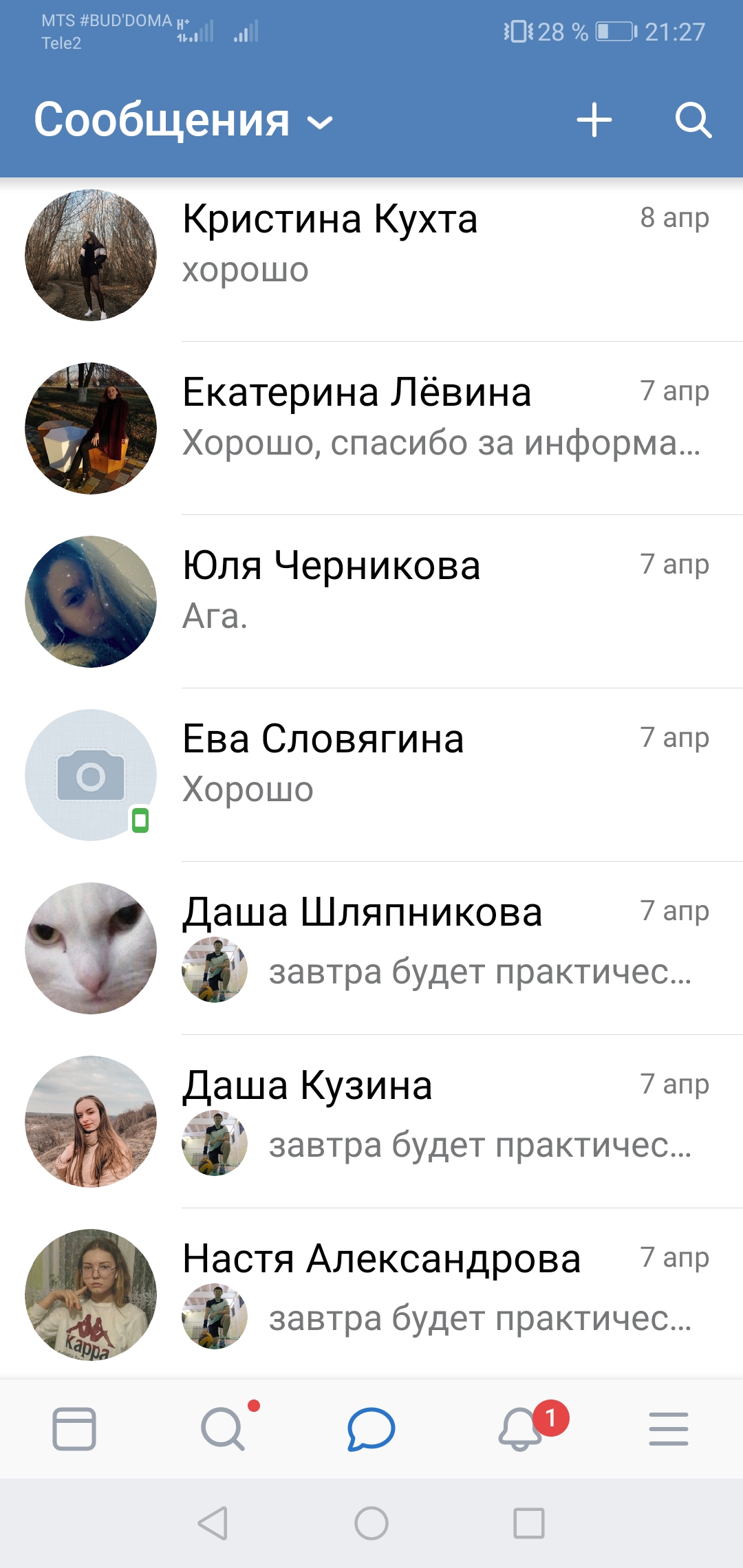Tap the system home button
Screen dimensions: 743x1568
tap(371, 1523)
